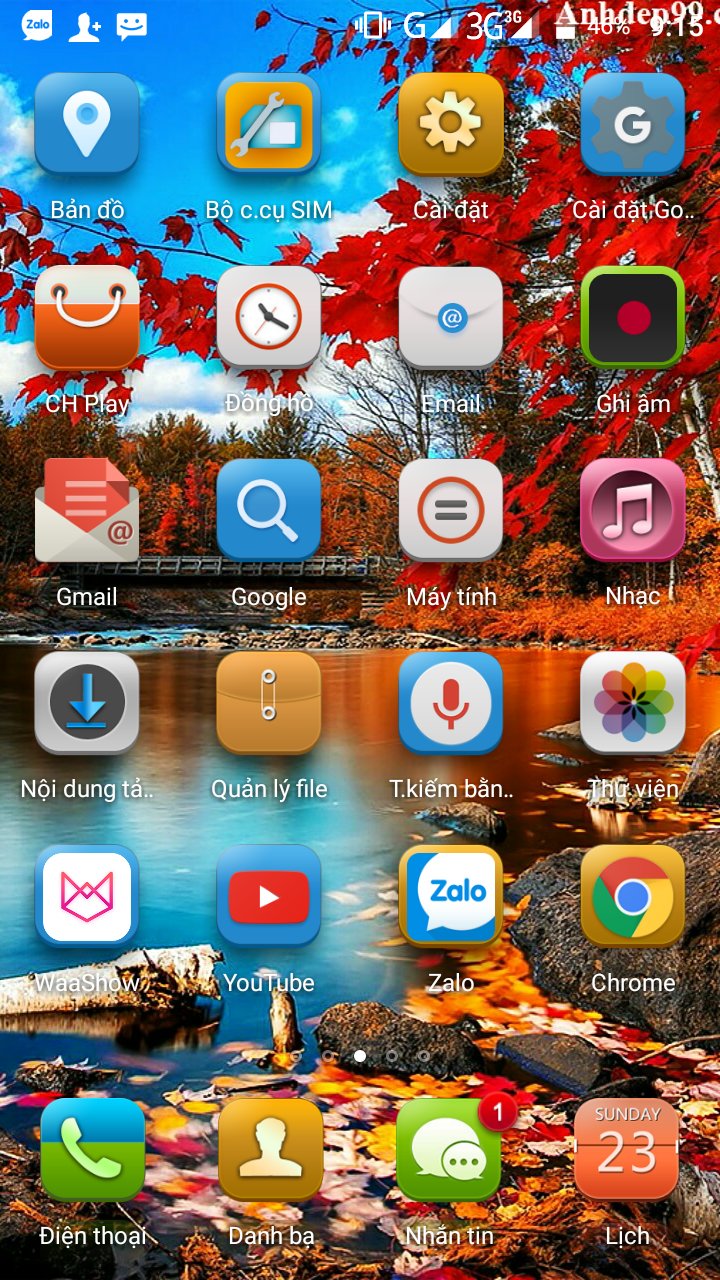Launch YouTube
720x1280 pixels.
[269, 895]
